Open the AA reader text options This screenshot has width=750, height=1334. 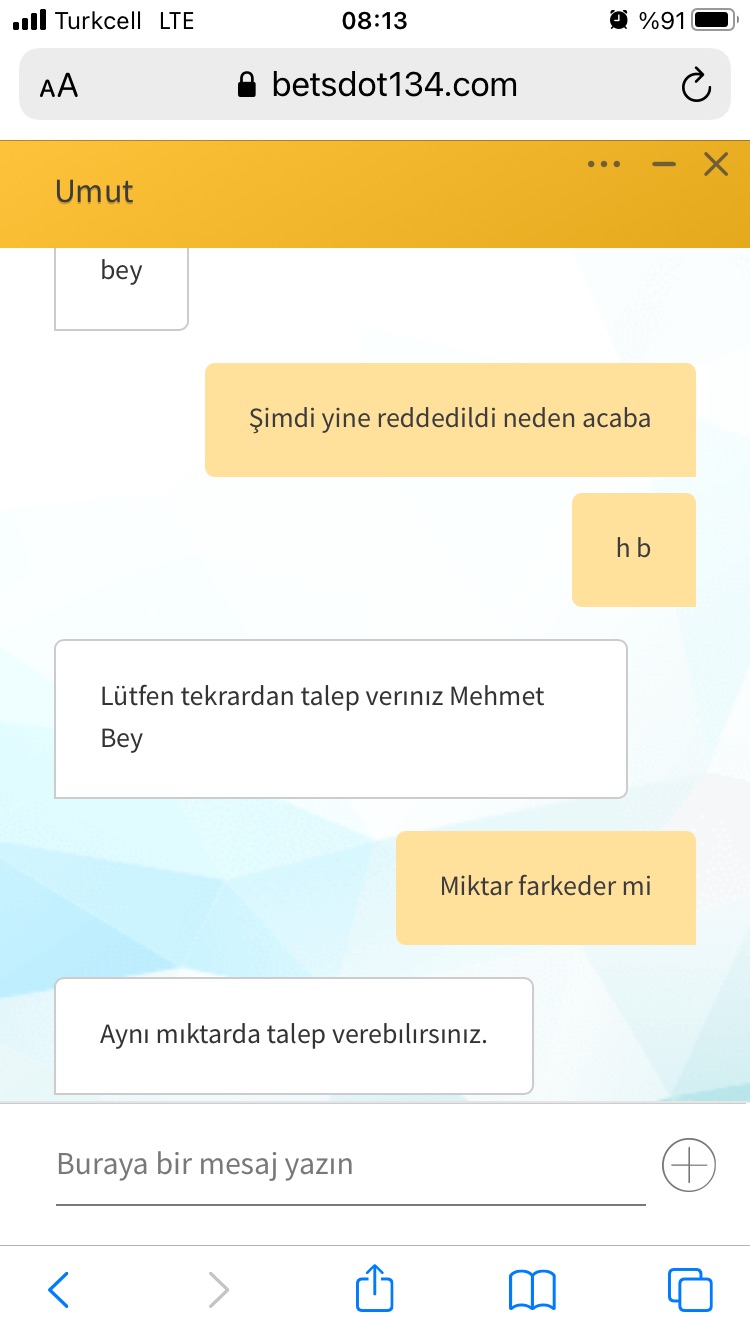[x=59, y=86]
